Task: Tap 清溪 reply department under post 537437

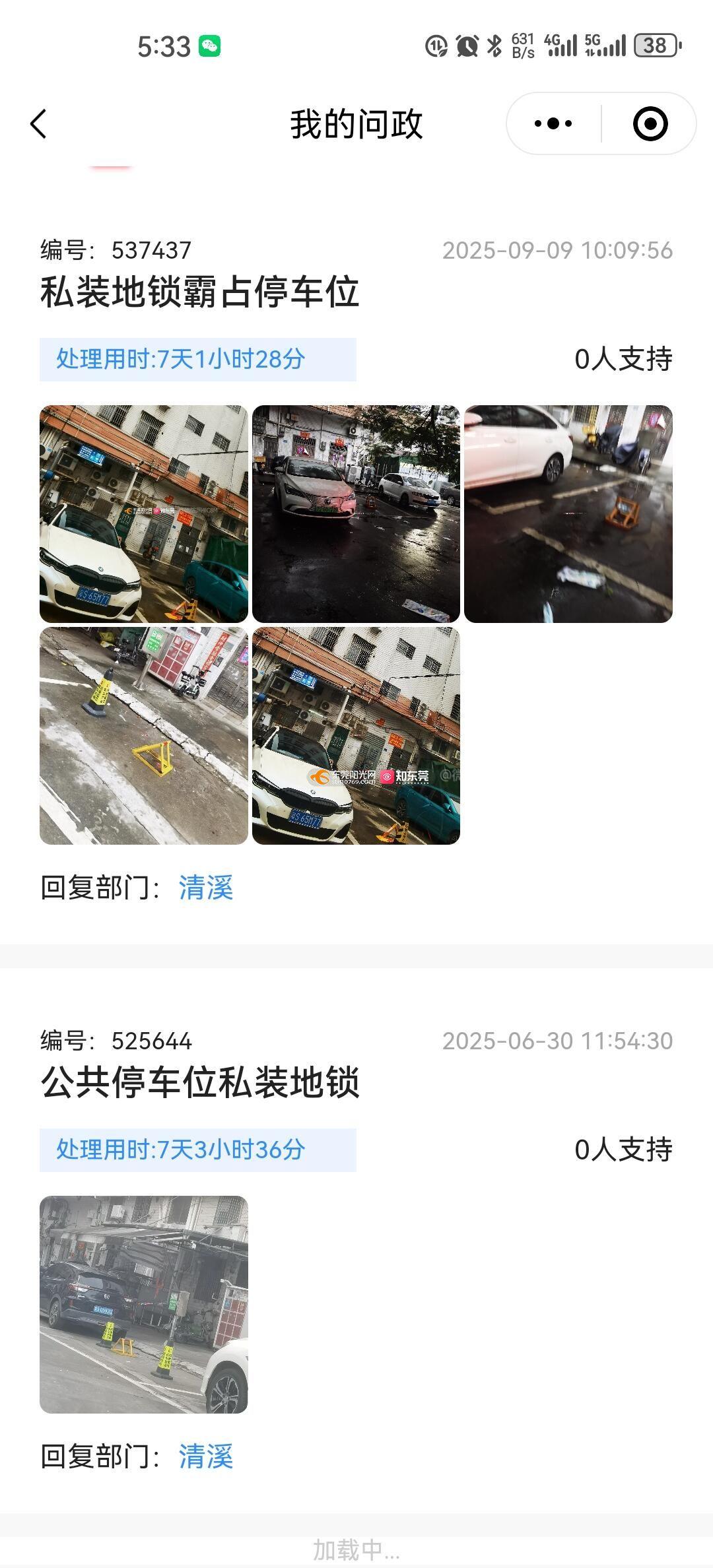Action: pos(206,888)
